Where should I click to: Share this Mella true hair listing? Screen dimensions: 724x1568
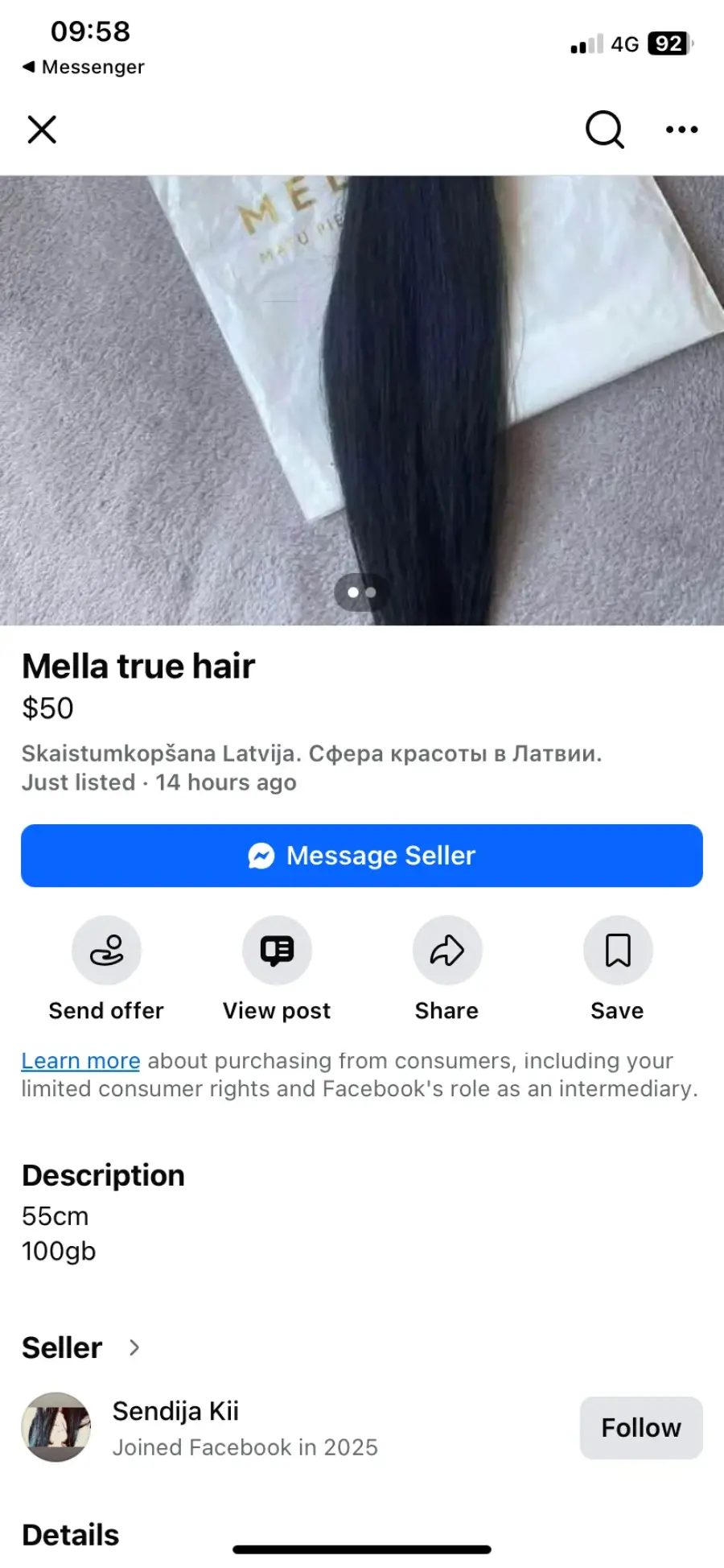pos(447,951)
